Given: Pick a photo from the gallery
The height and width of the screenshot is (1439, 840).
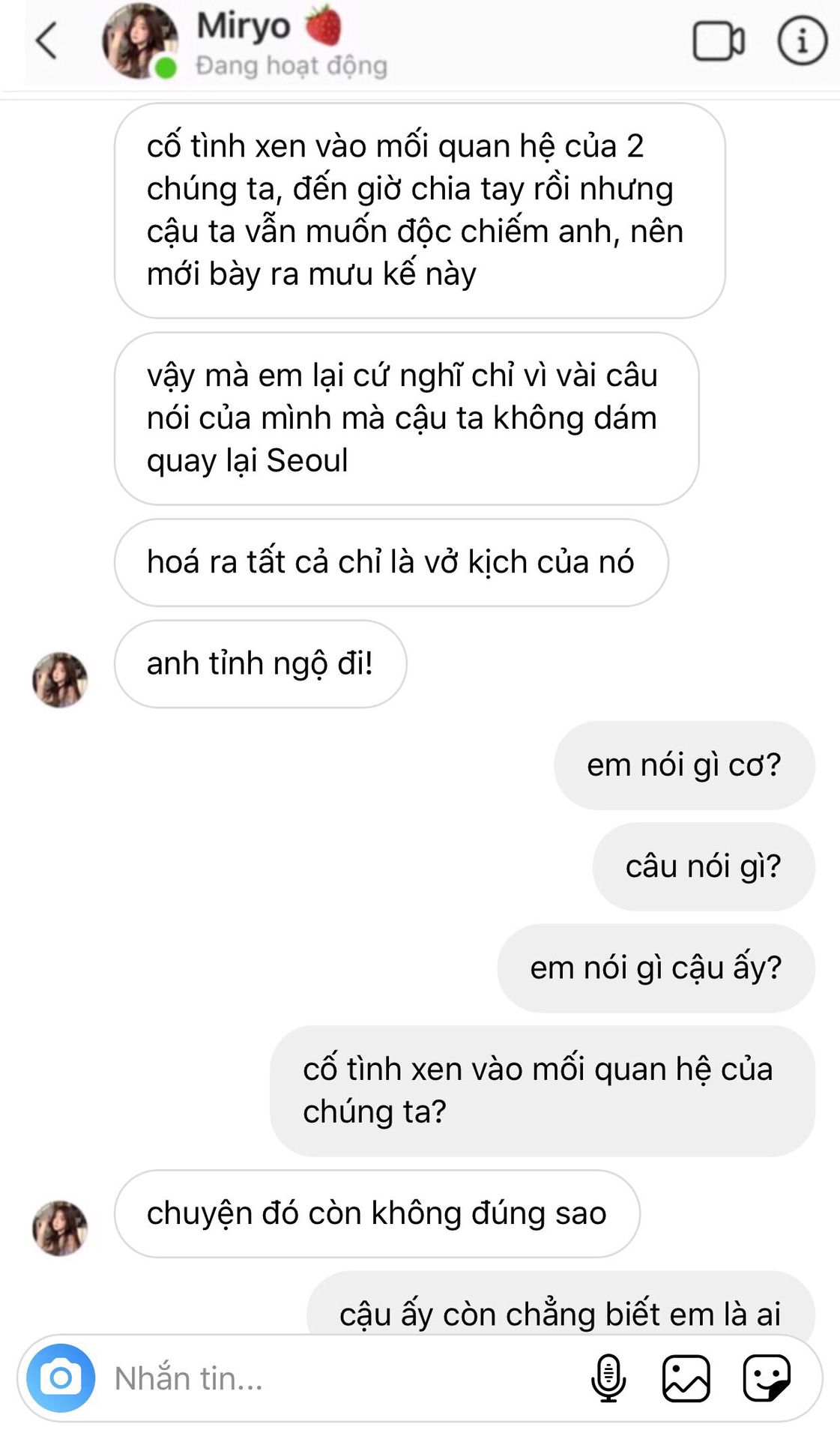Looking at the screenshot, I should [x=686, y=1378].
